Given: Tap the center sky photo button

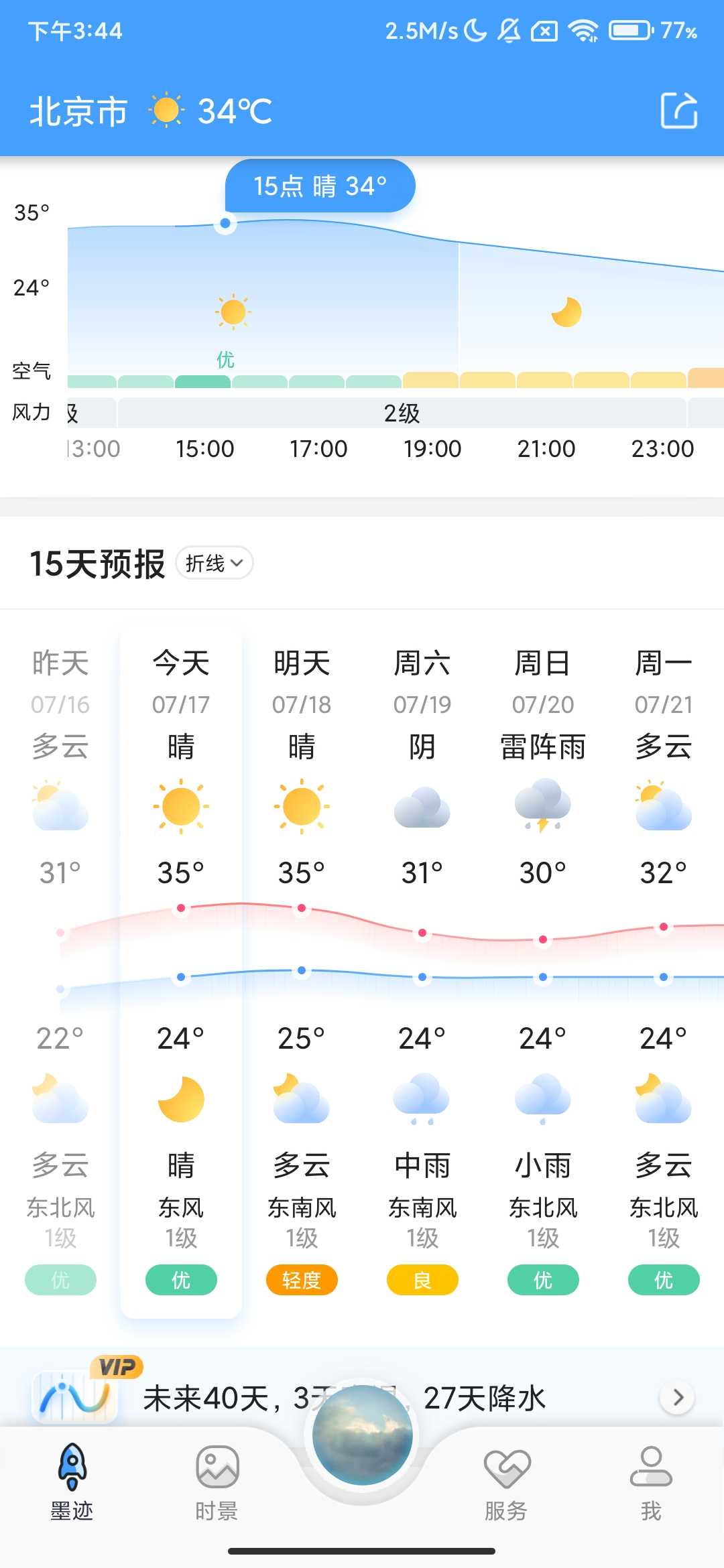Looking at the screenshot, I should (x=362, y=1435).
